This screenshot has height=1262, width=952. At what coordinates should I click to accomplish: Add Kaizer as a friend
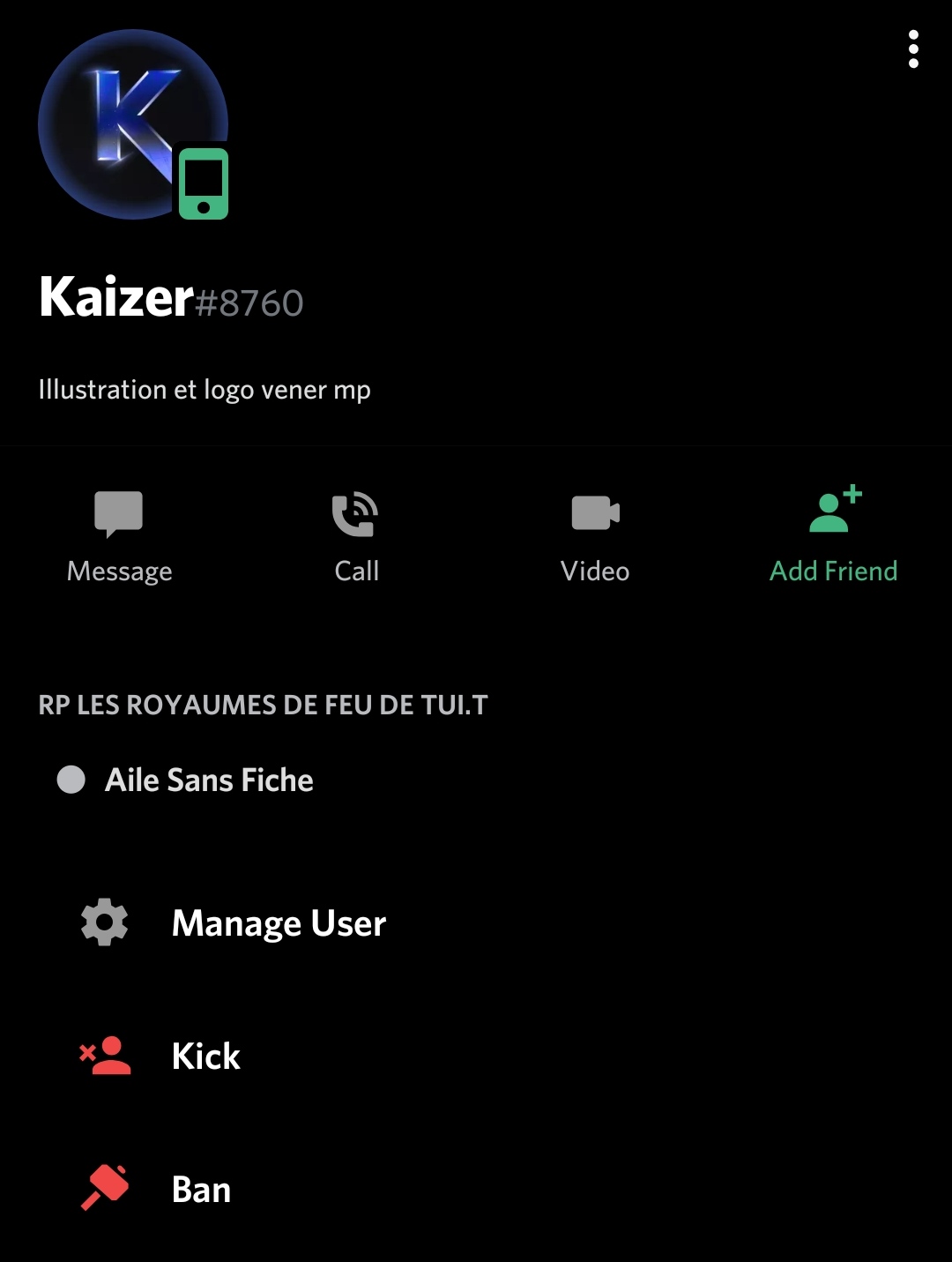833,535
